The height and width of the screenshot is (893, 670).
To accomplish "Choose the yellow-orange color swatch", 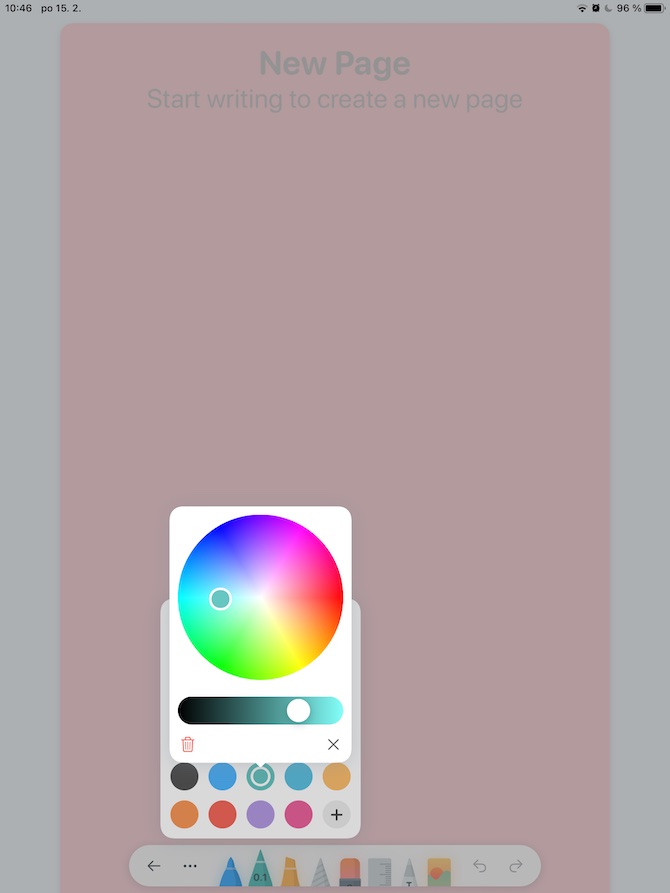I will tap(337, 775).
